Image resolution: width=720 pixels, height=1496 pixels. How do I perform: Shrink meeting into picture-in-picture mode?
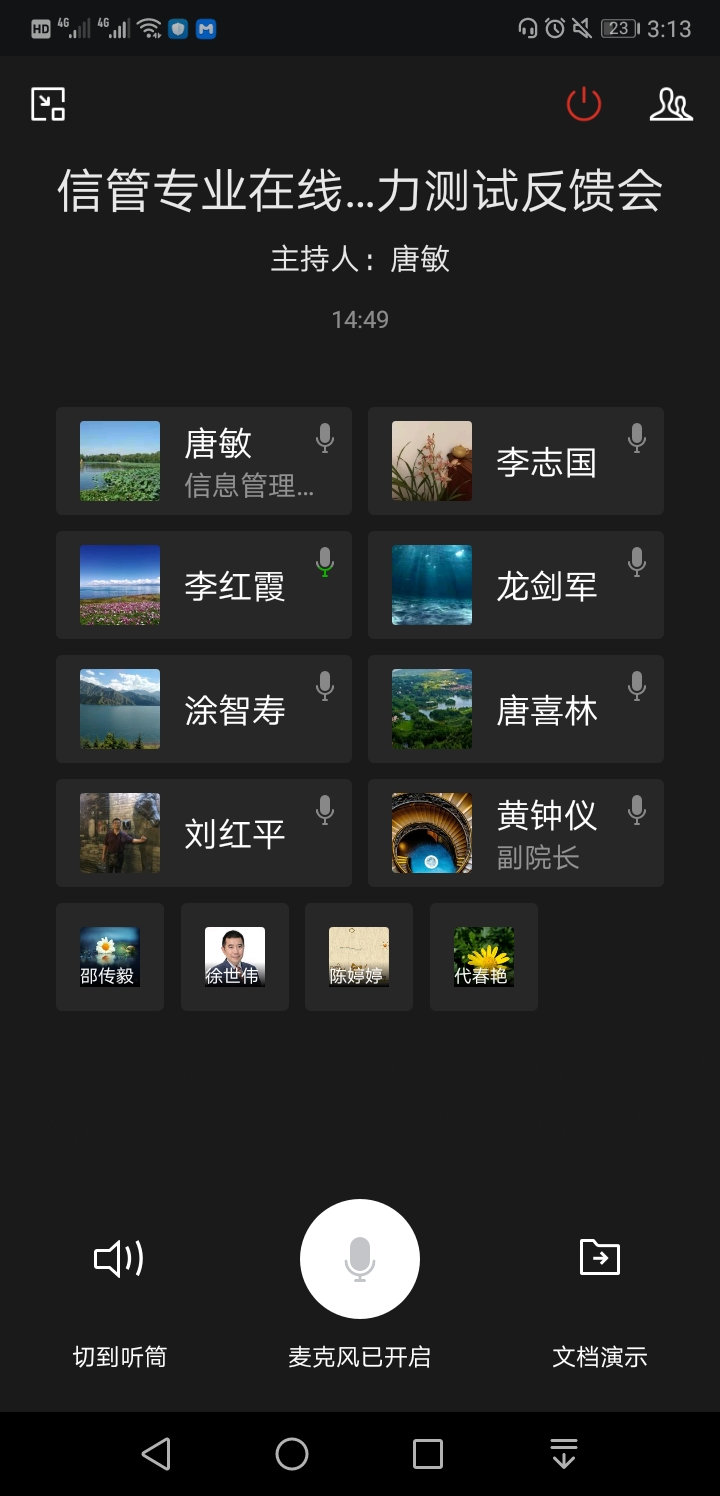[47, 104]
